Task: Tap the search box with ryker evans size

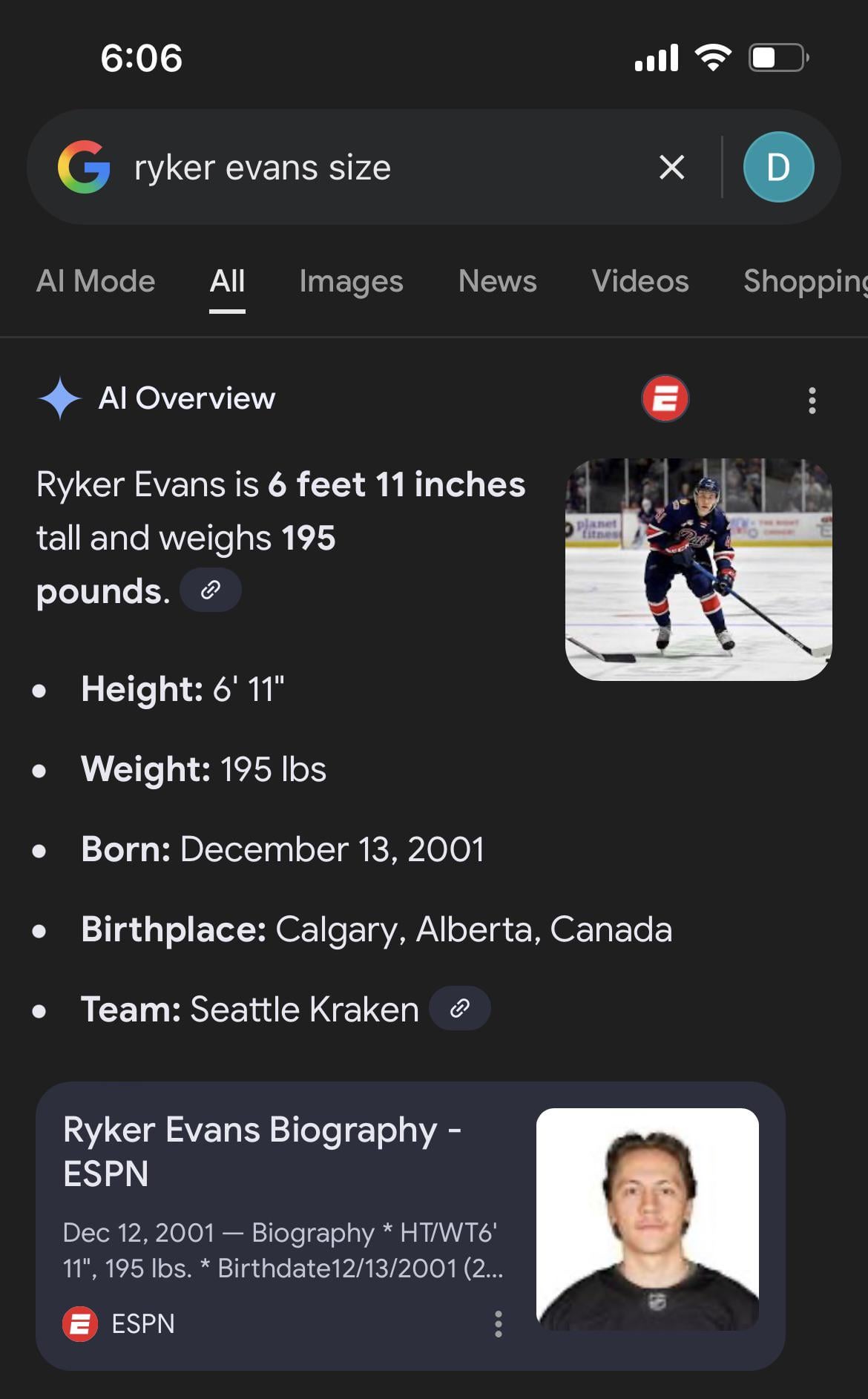Action: (x=371, y=168)
